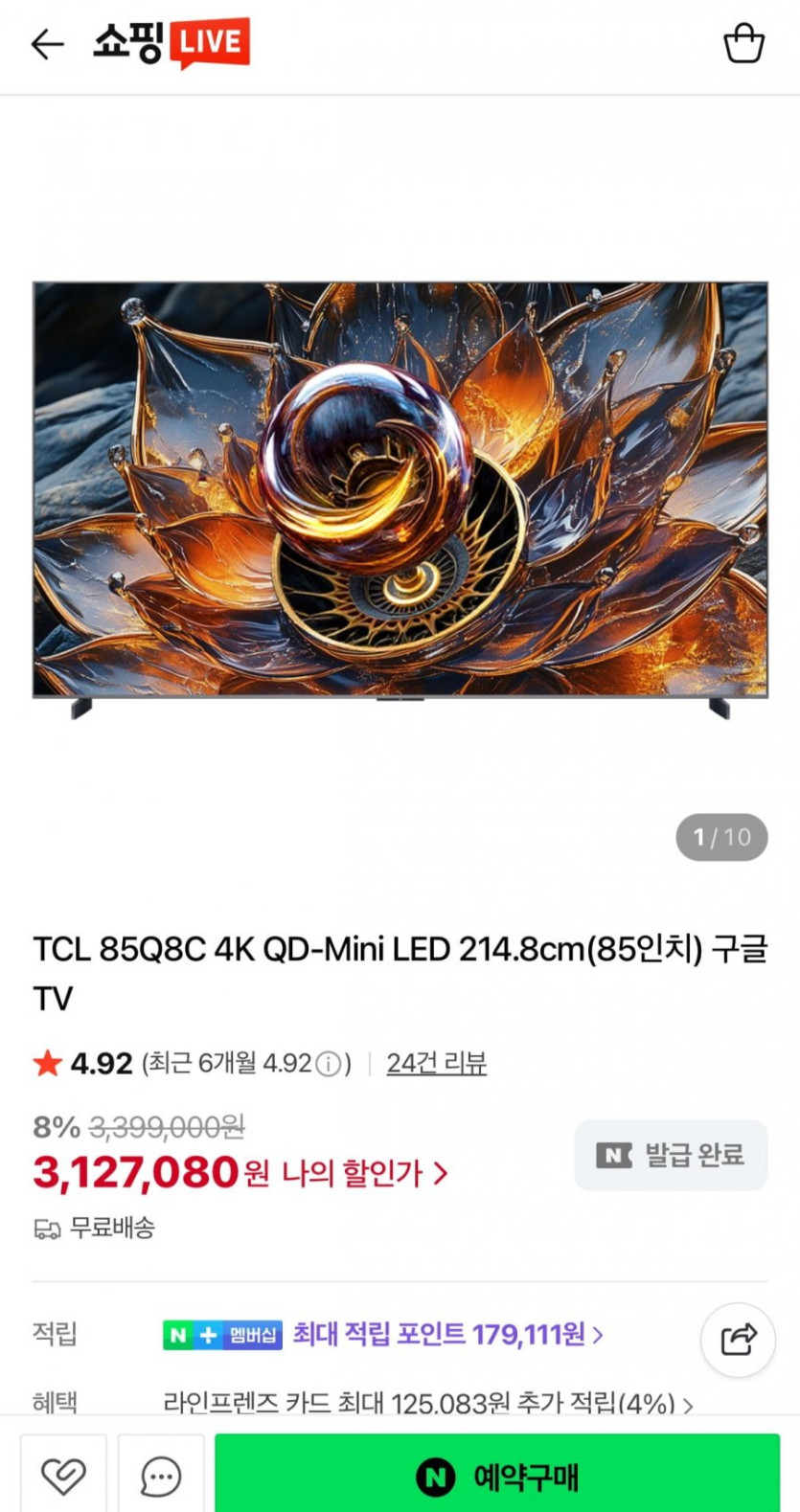
Task: Open the 24건 리뷰 reviews link
Action: [x=436, y=1063]
